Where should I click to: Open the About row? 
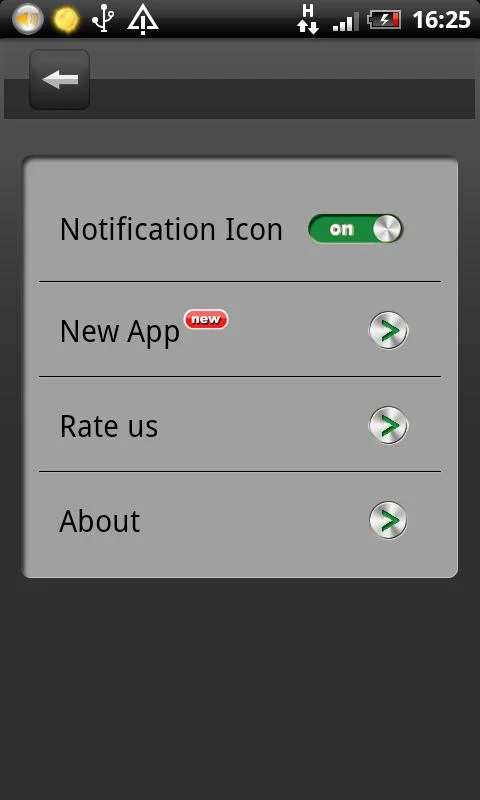pos(240,520)
